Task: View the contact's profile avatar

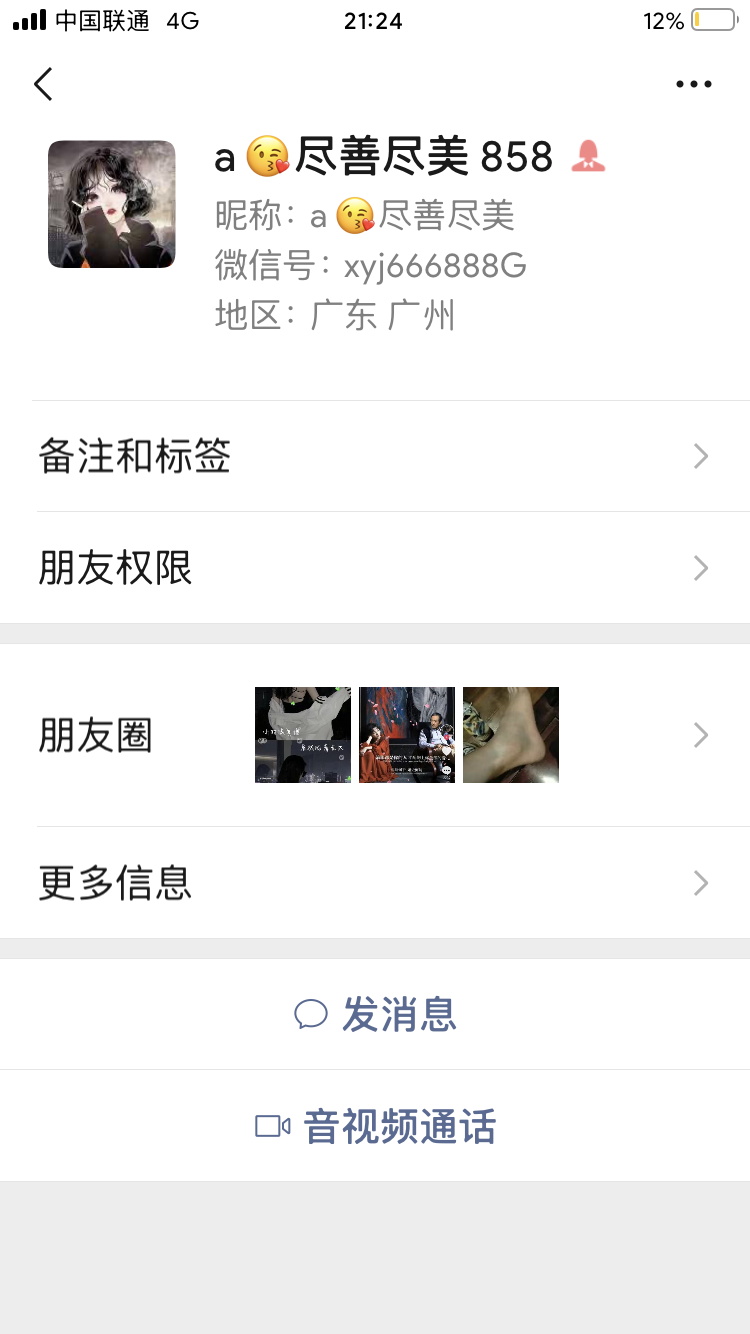Action: tap(112, 204)
